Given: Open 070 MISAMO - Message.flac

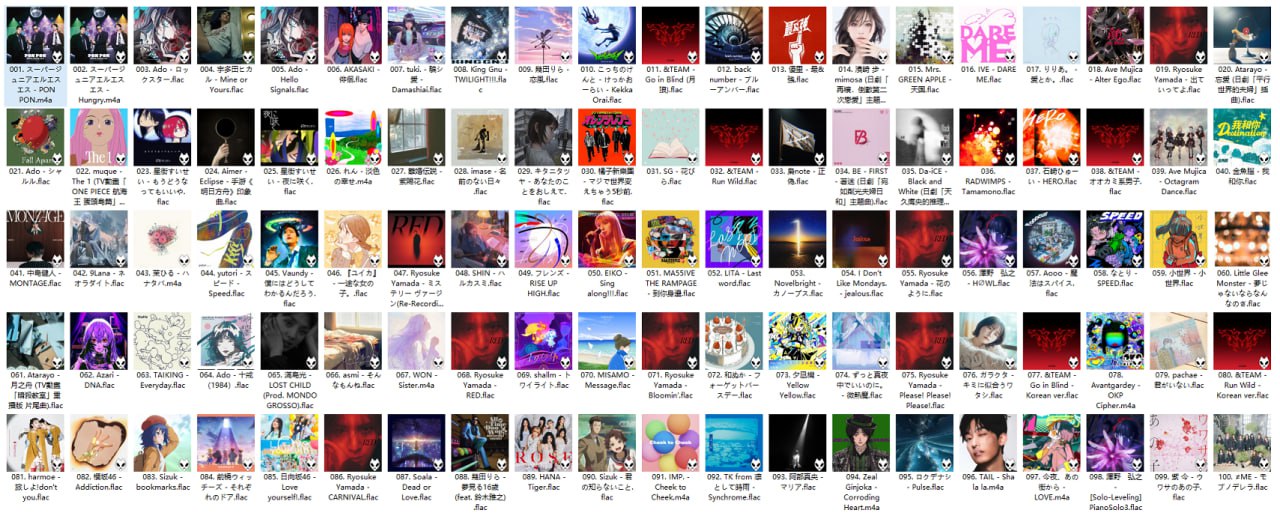Looking at the screenshot, I should 606,341.
